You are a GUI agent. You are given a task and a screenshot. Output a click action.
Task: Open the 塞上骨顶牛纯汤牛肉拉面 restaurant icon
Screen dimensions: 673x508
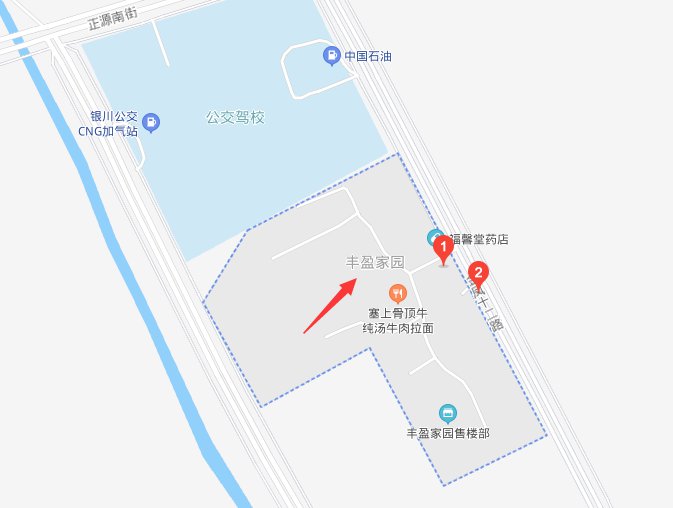click(x=398, y=293)
